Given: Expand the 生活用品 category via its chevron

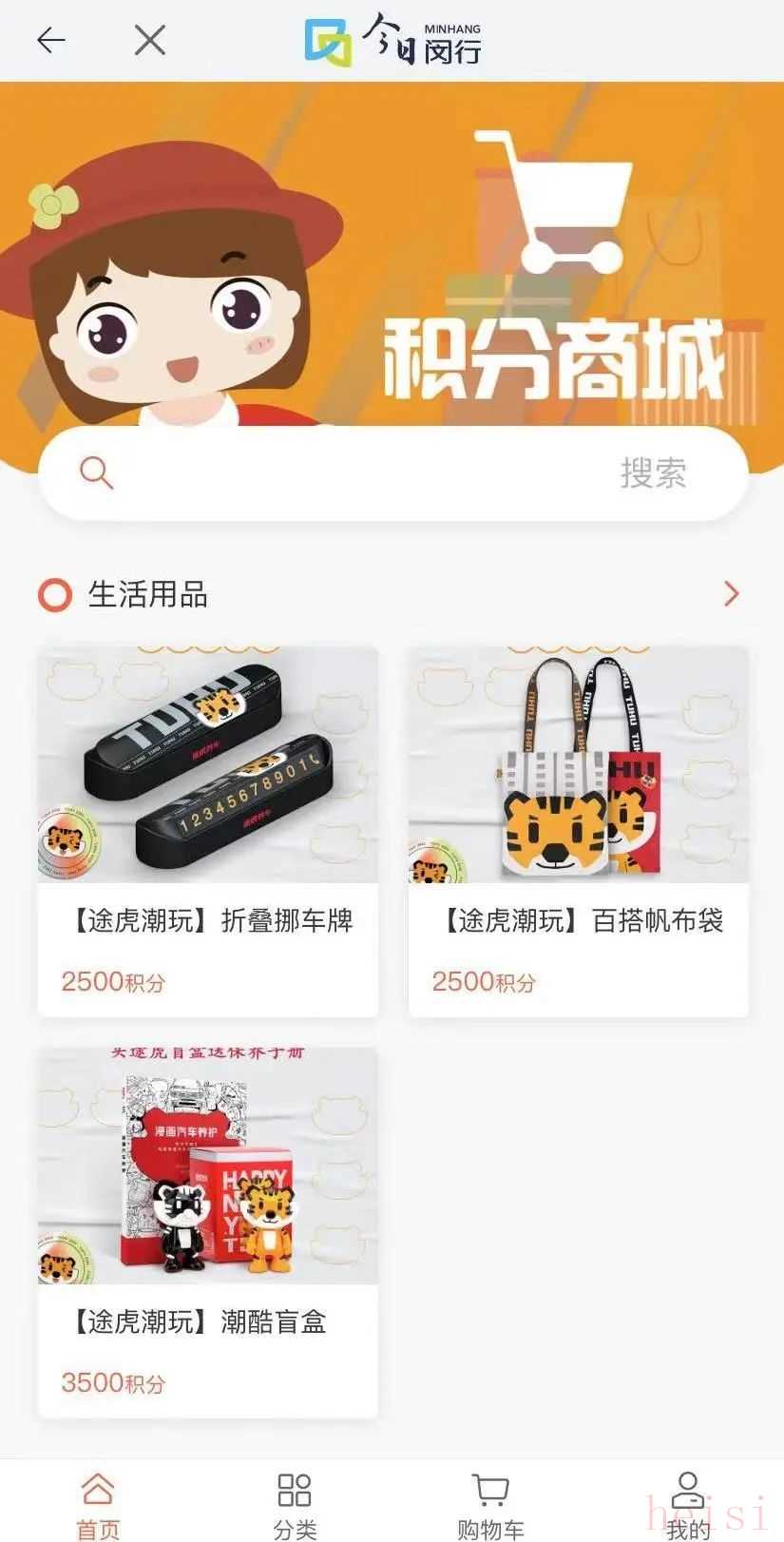Looking at the screenshot, I should pos(731,594).
